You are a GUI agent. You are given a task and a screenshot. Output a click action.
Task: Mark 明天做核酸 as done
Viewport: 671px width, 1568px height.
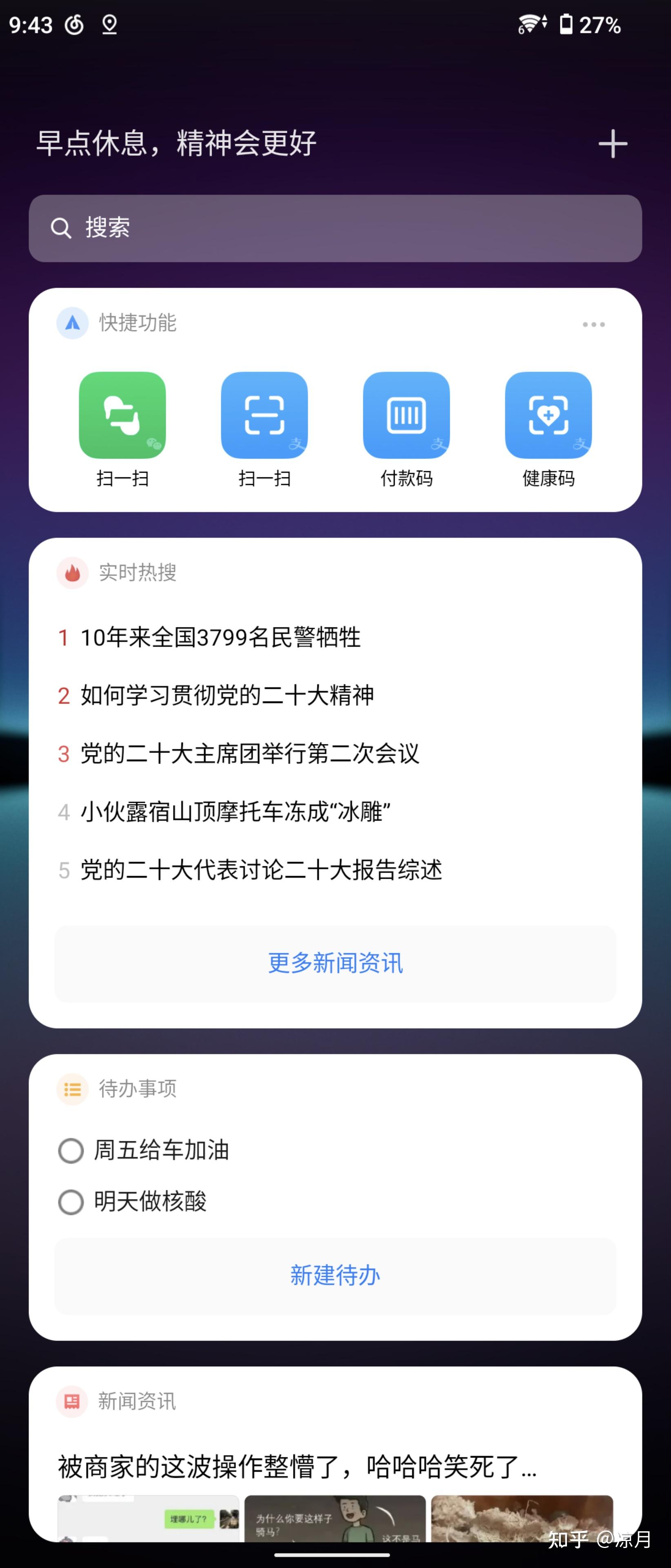71,1202
